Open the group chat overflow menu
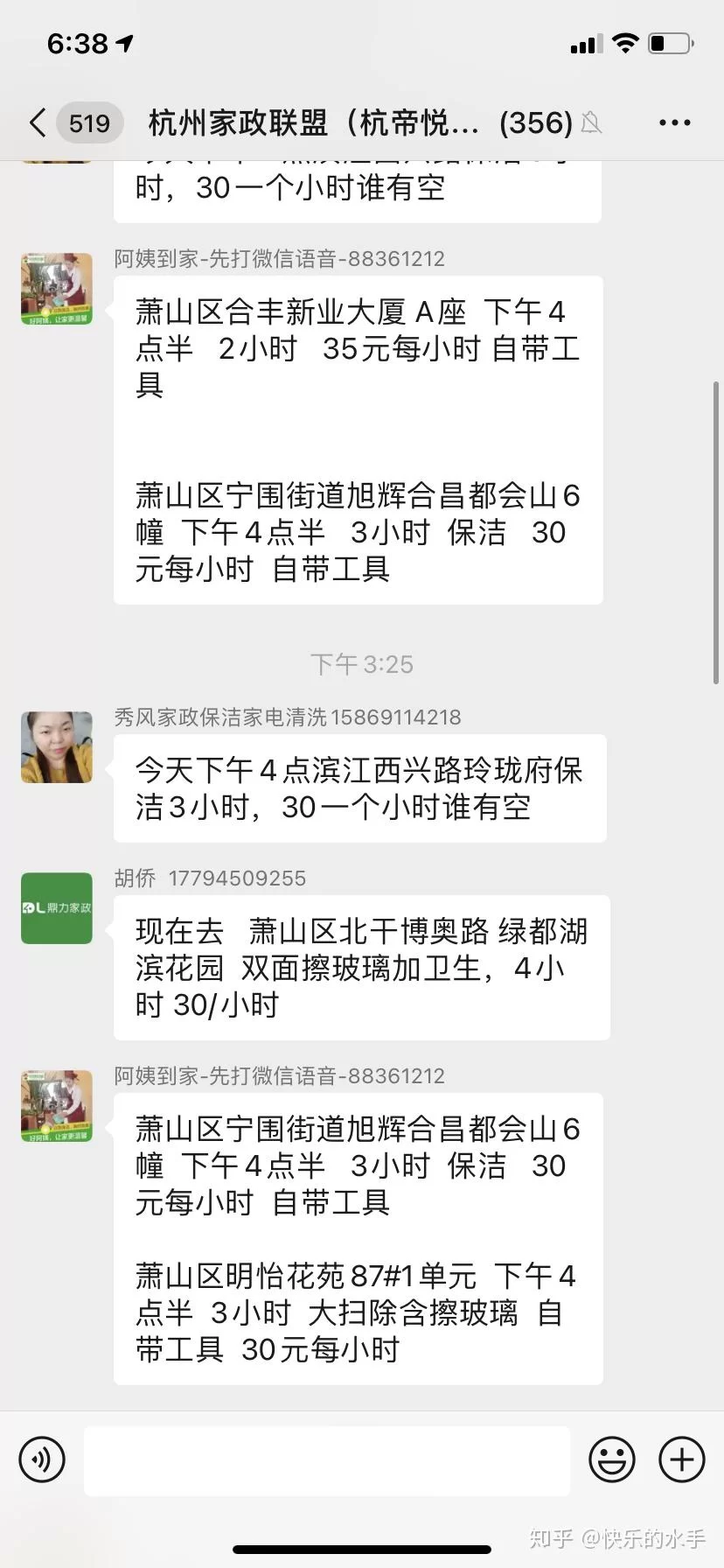The width and height of the screenshot is (724, 1568). pyautogui.click(x=674, y=122)
